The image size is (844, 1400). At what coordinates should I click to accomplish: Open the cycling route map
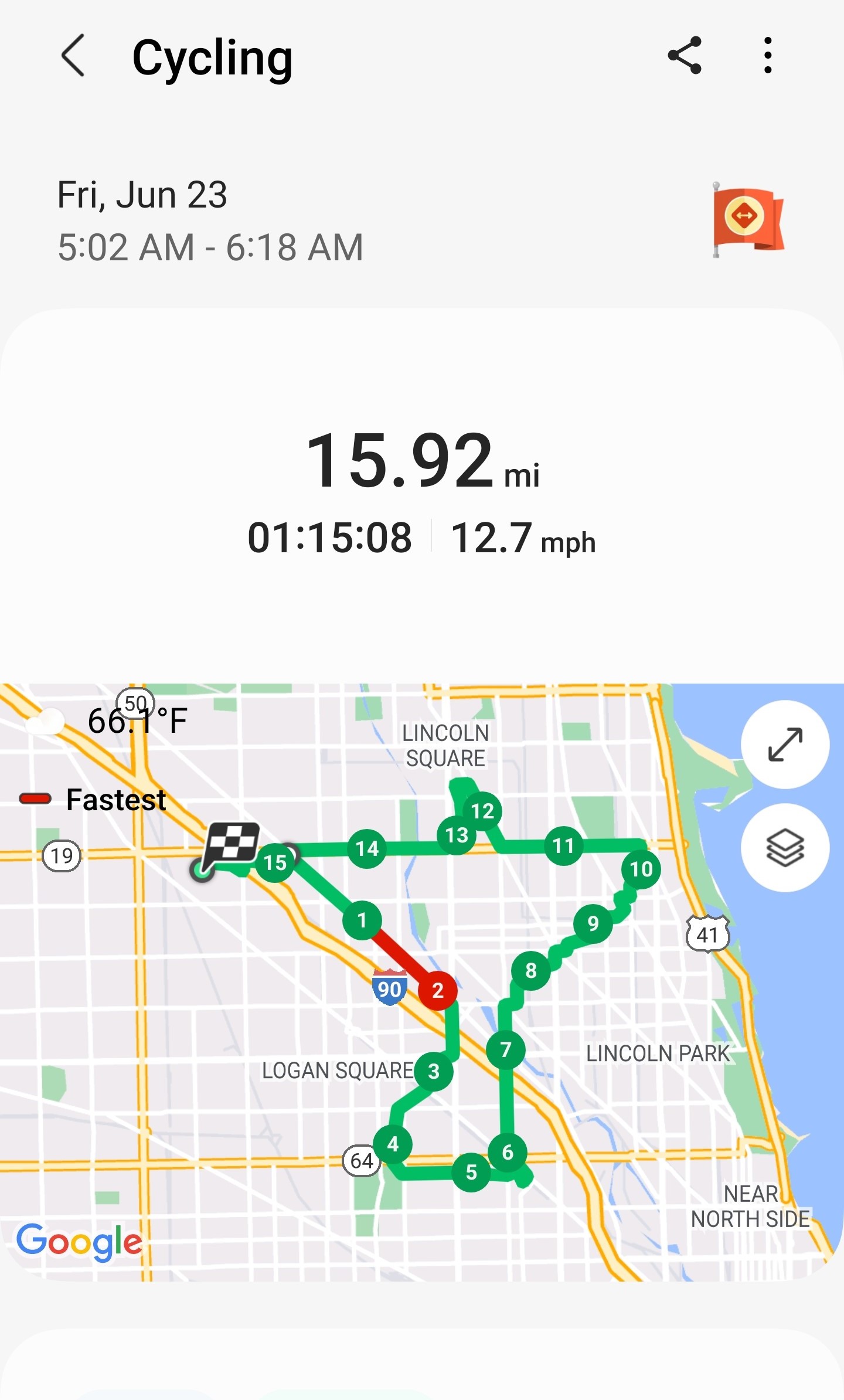click(422, 982)
